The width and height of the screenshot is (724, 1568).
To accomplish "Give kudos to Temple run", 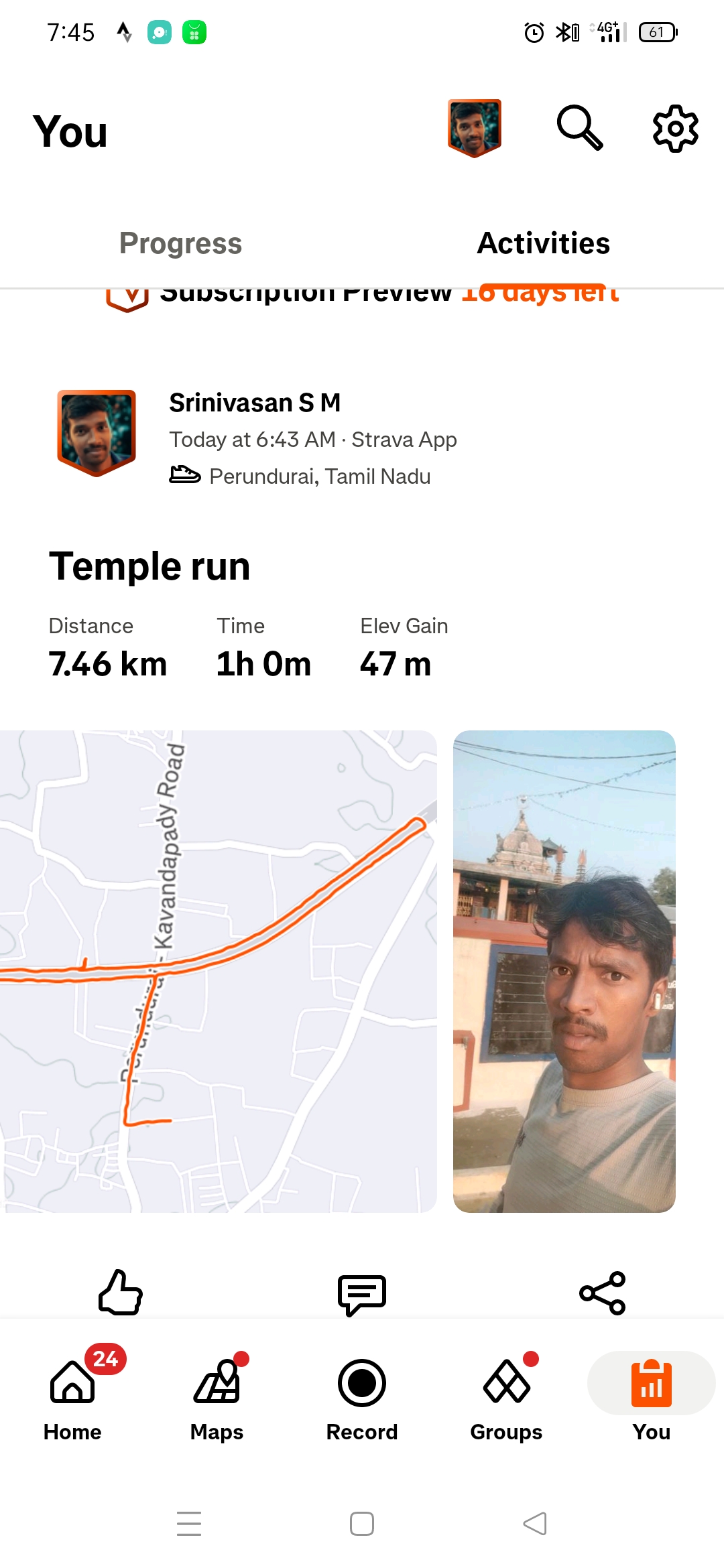I will [121, 1293].
